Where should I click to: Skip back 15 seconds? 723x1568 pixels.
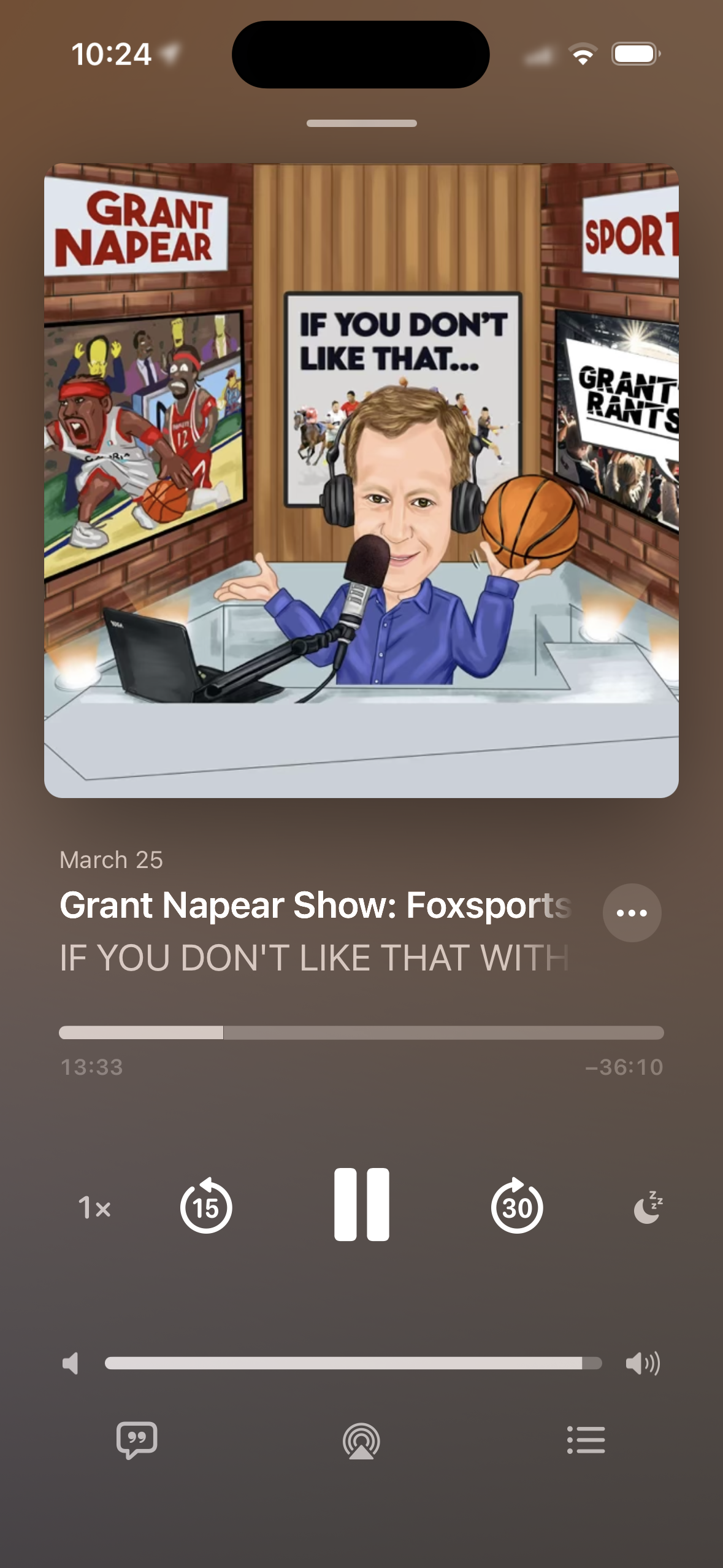[206, 1206]
